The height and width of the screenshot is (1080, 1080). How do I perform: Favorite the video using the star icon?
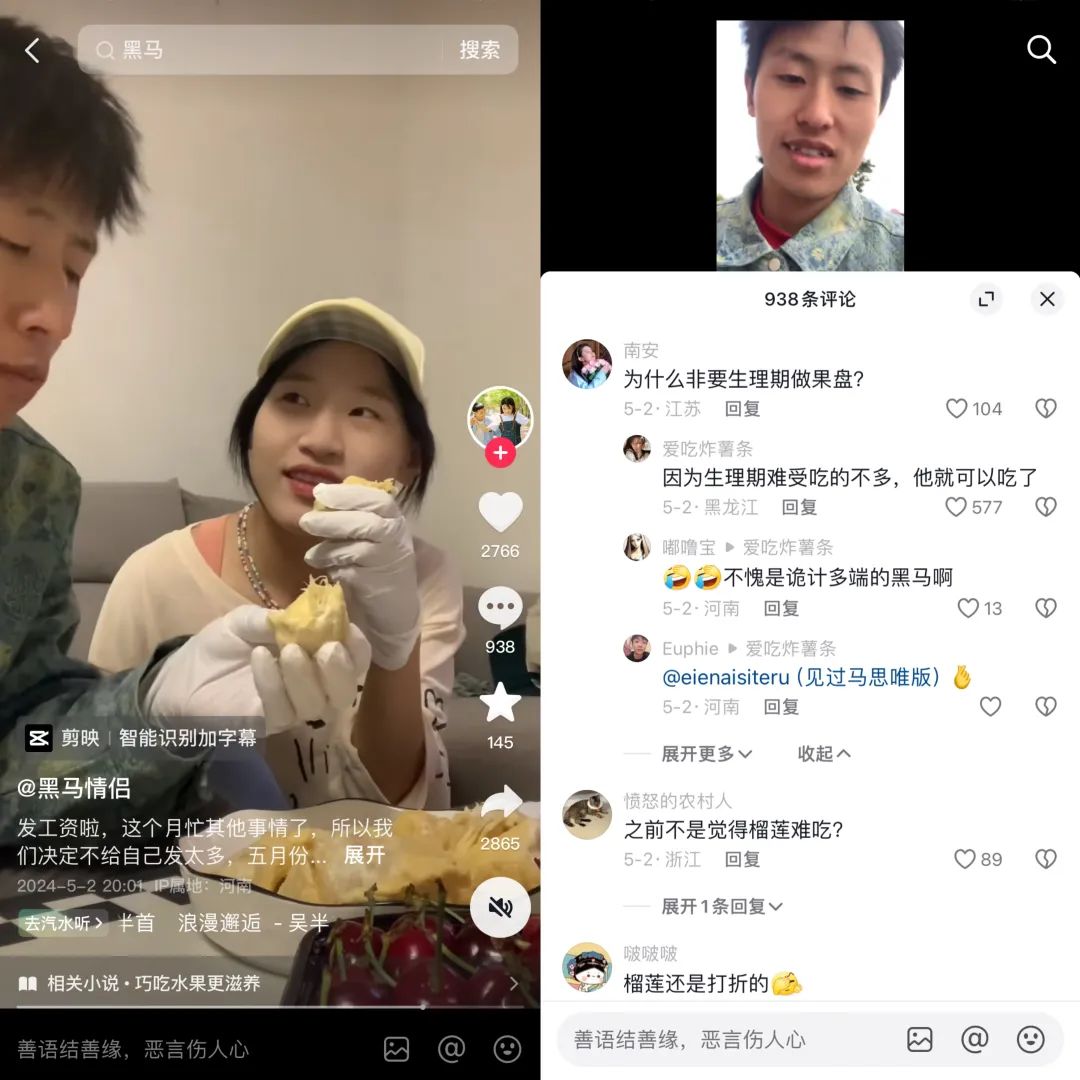coord(500,703)
